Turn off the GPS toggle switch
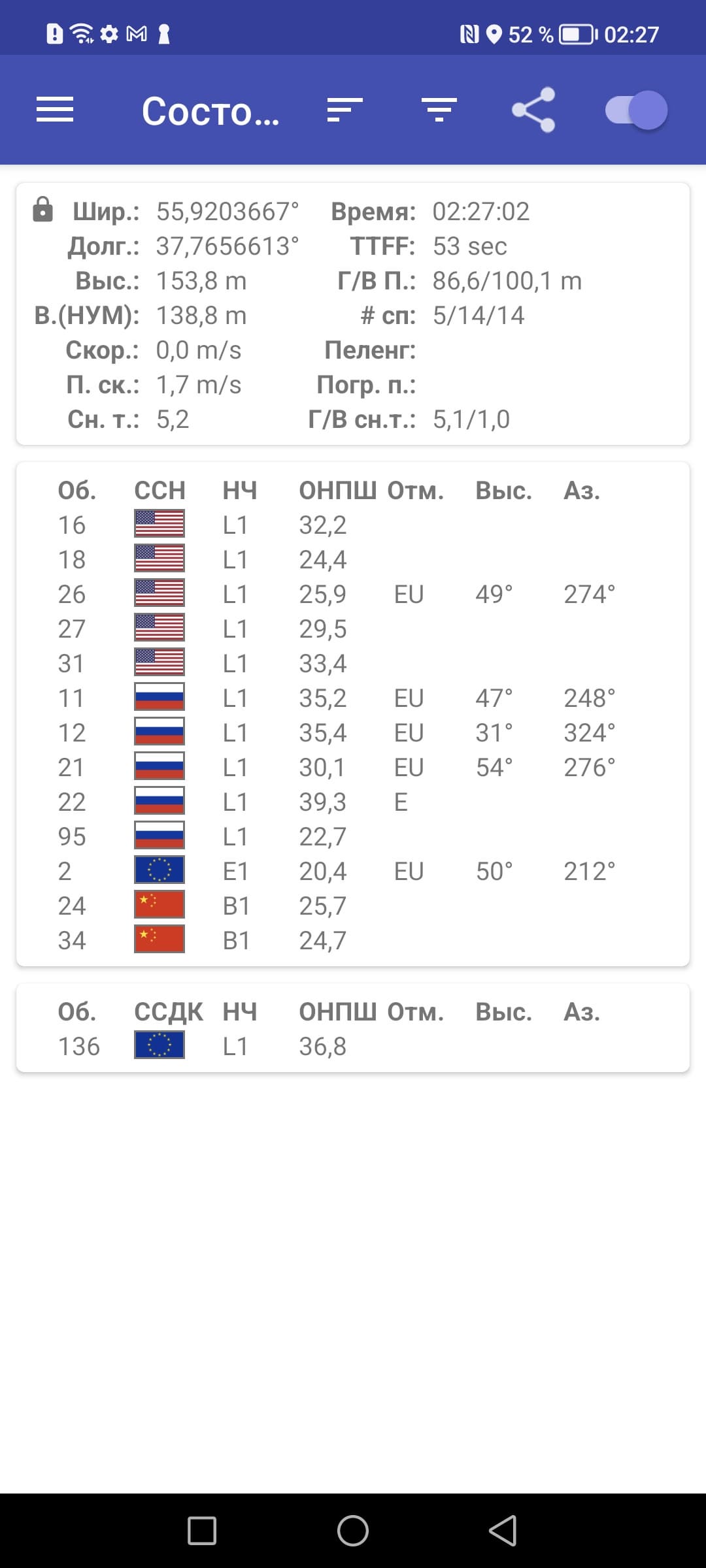 coord(636,110)
